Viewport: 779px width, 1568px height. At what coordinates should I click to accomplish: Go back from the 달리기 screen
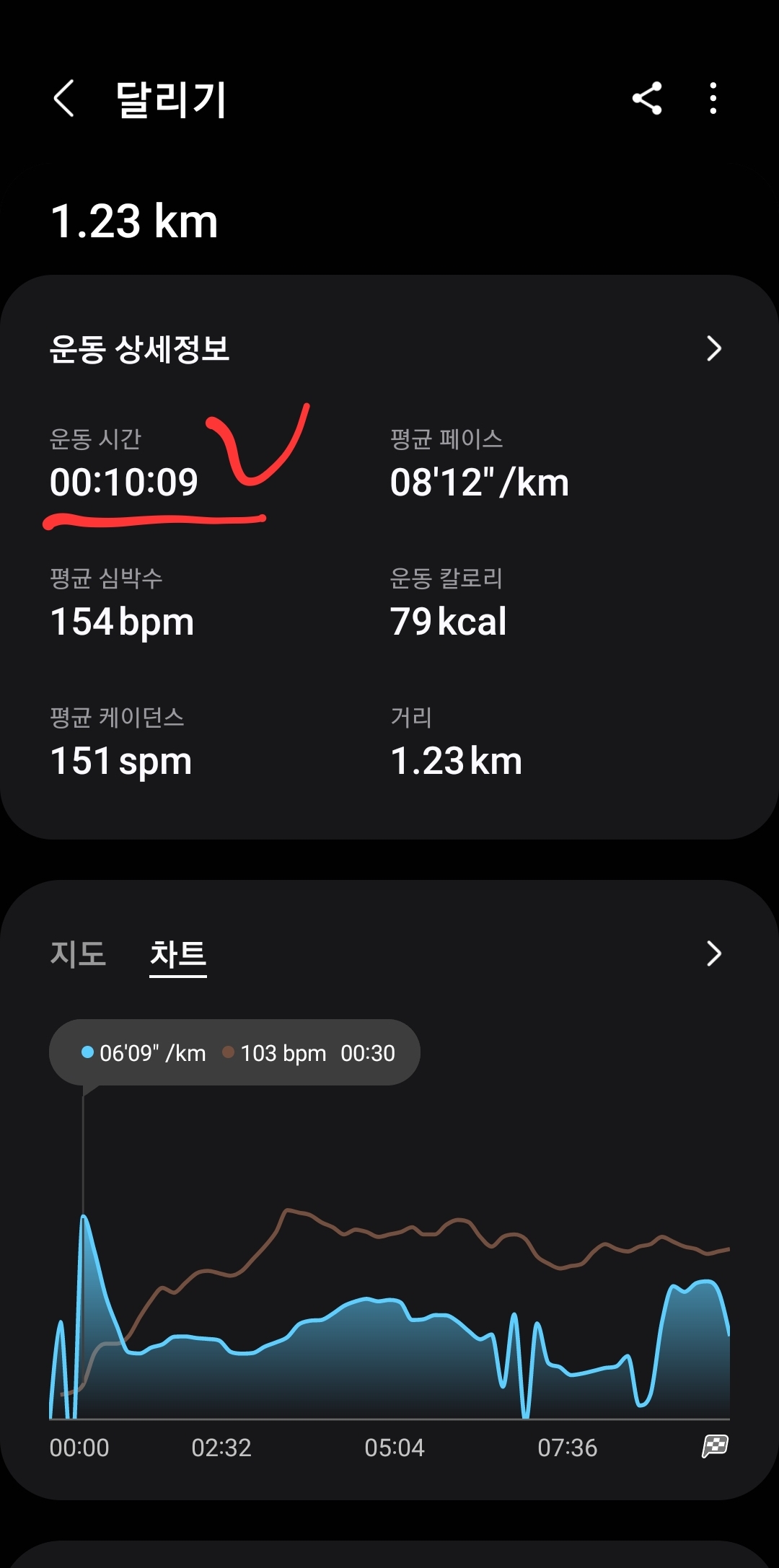tap(63, 99)
